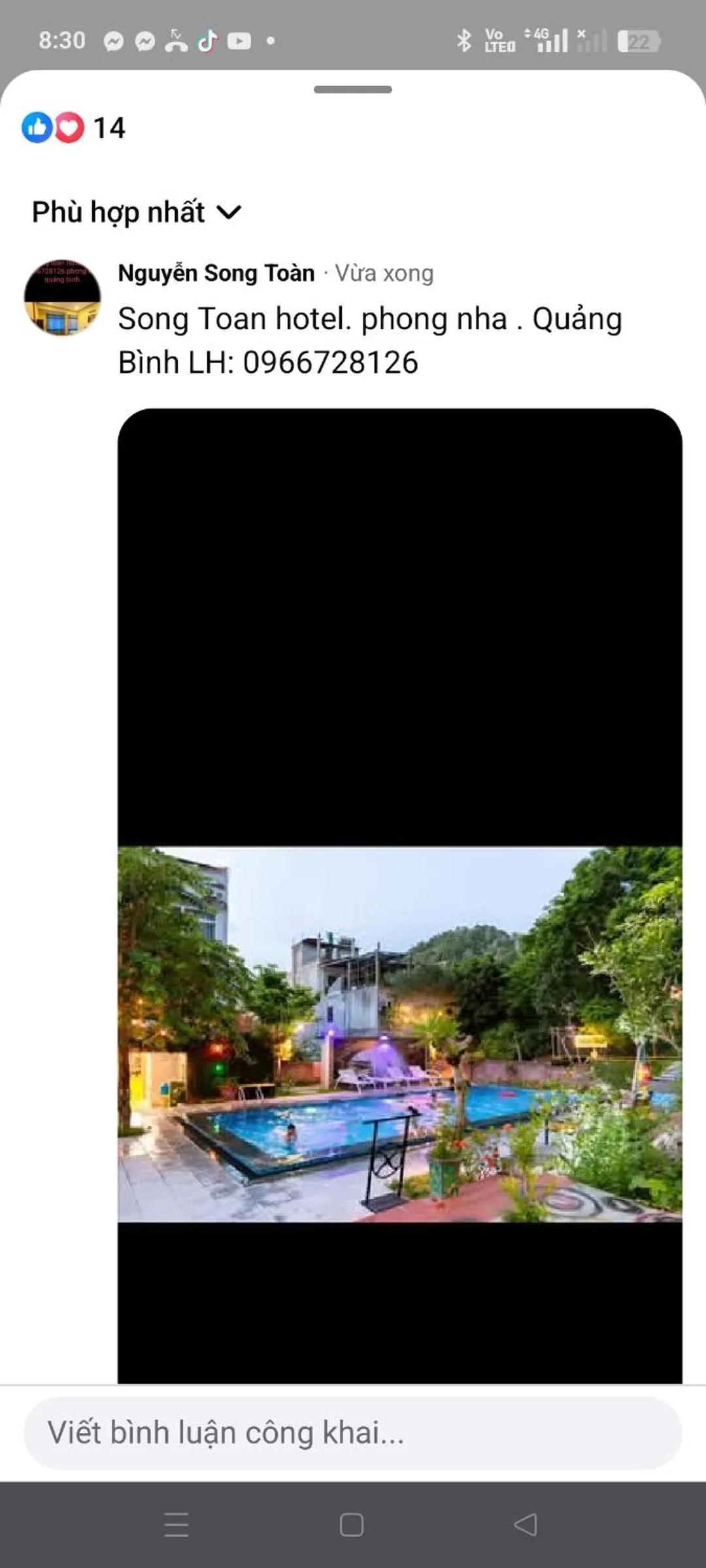The image size is (706, 1568).
Task: Expand comment filter options
Action: 229,210
